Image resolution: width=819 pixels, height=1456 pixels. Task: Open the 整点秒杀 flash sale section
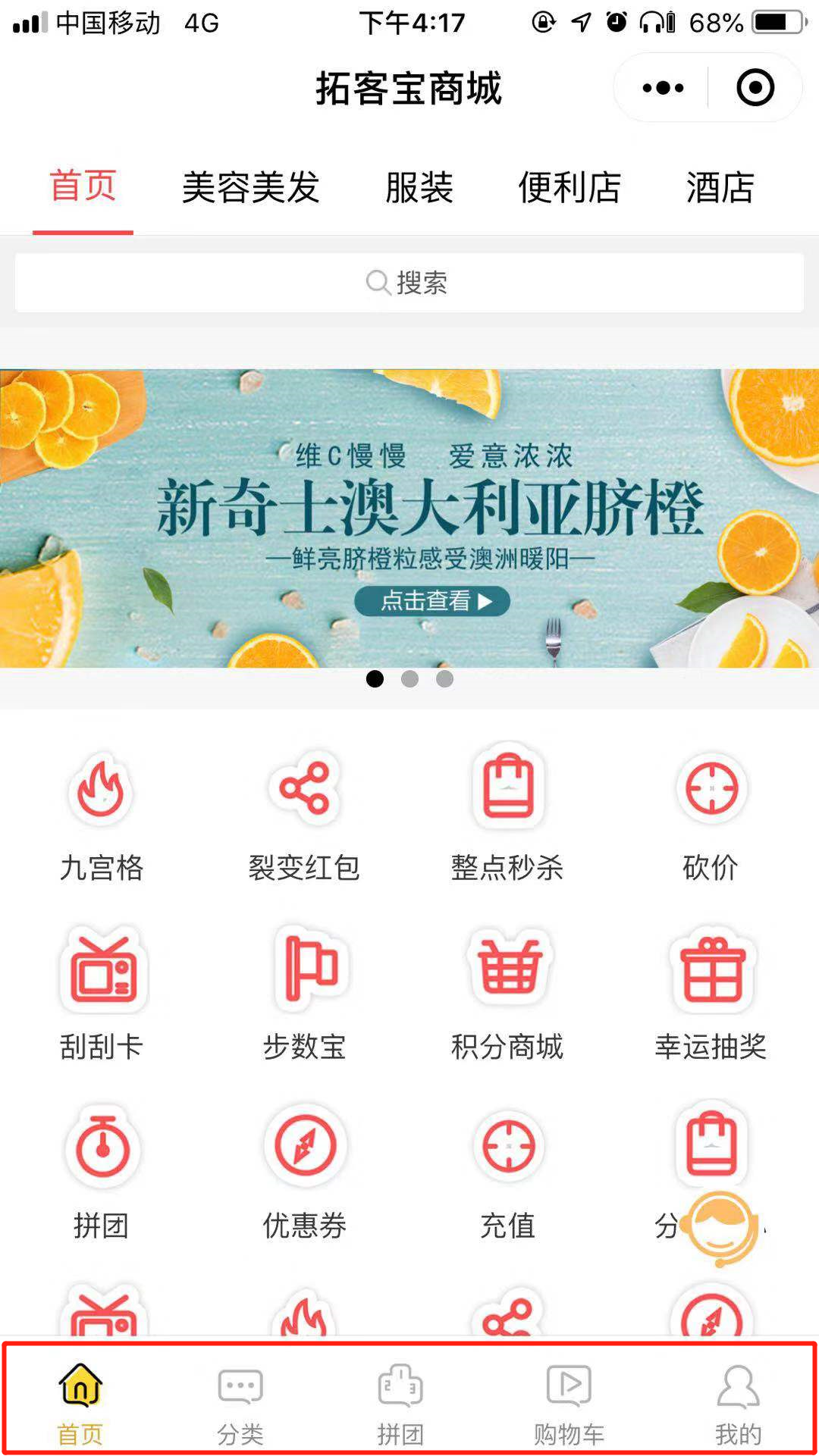coord(510,815)
